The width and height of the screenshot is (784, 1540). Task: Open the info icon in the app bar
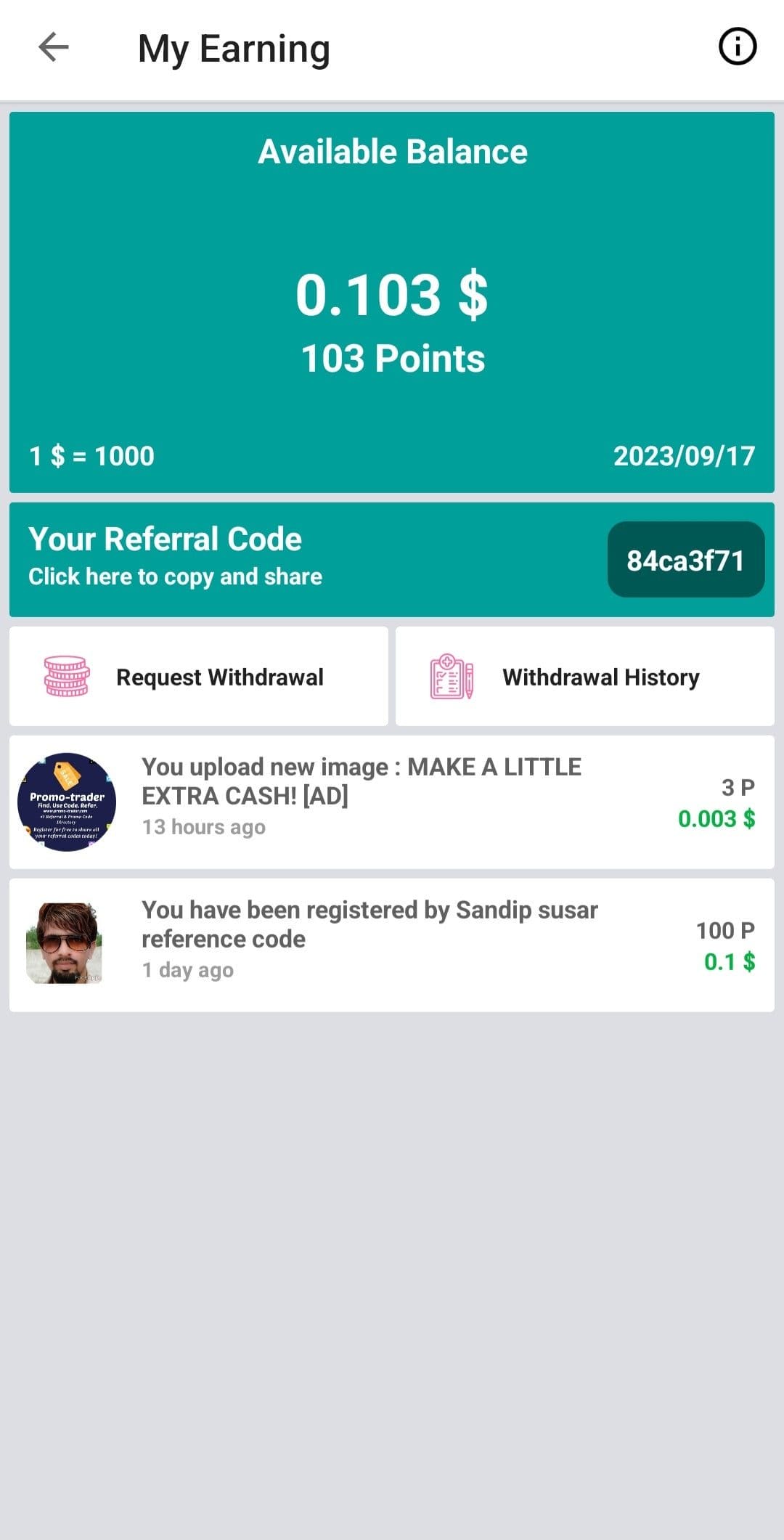[x=738, y=47]
